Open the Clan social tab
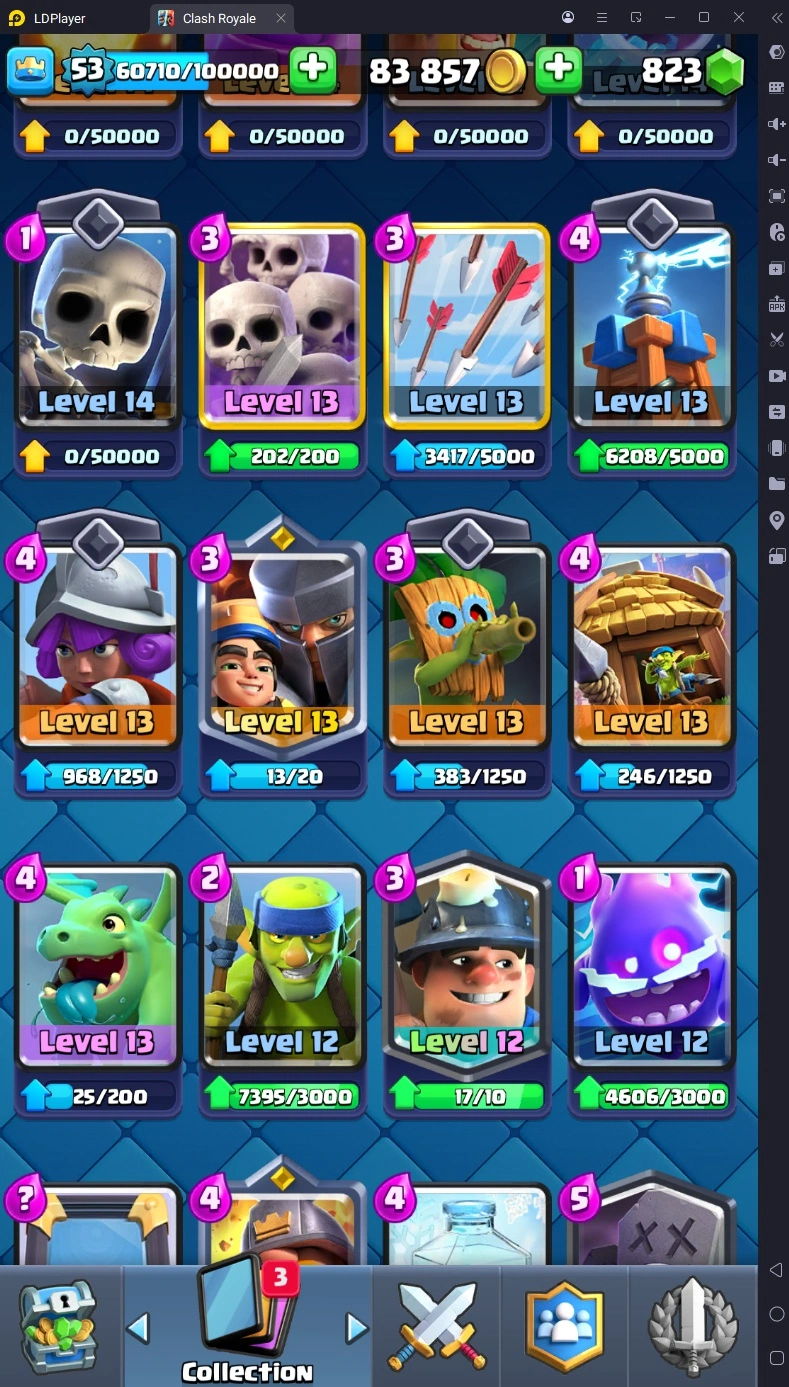The width and height of the screenshot is (789, 1387). pos(565,1326)
